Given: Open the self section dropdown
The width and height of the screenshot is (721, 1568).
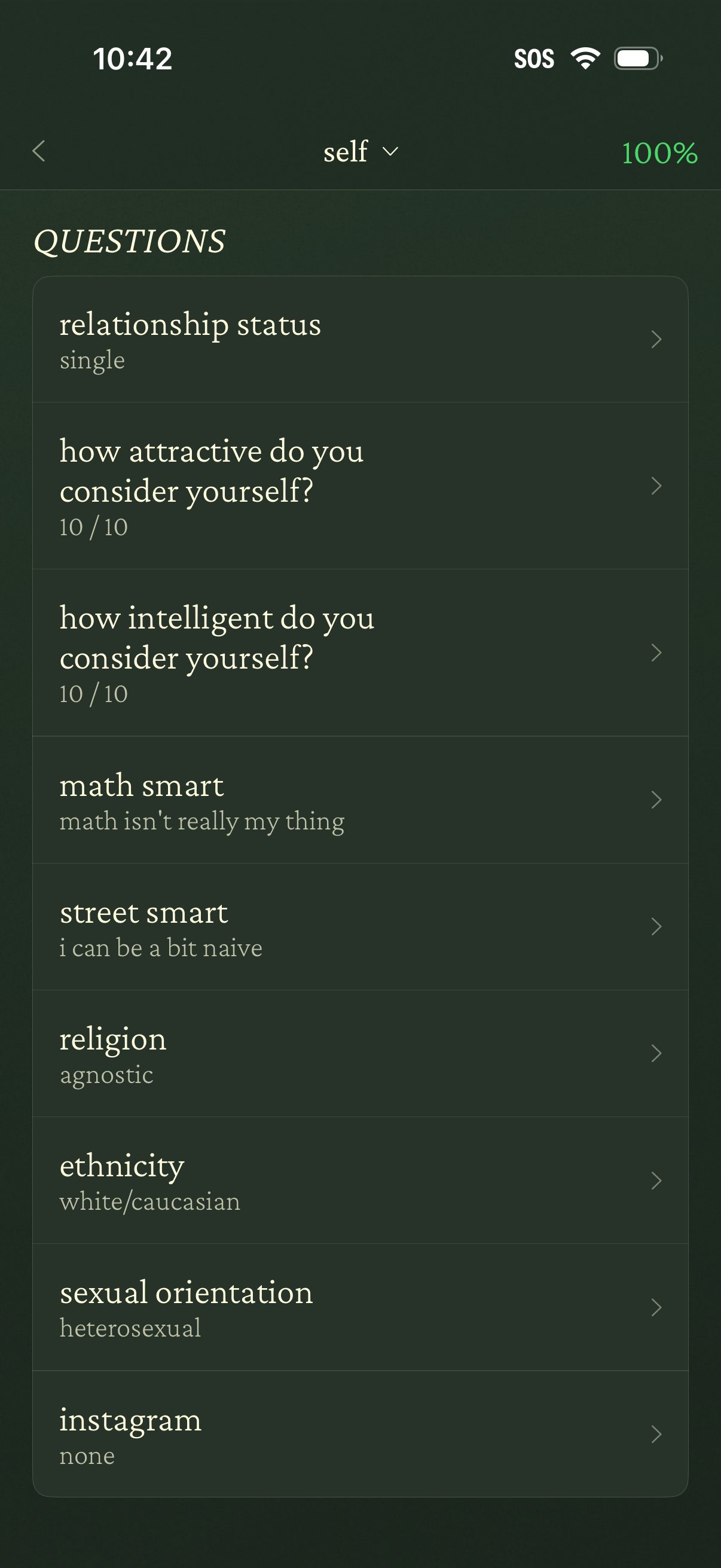Looking at the screenshot, I should 360,151.
